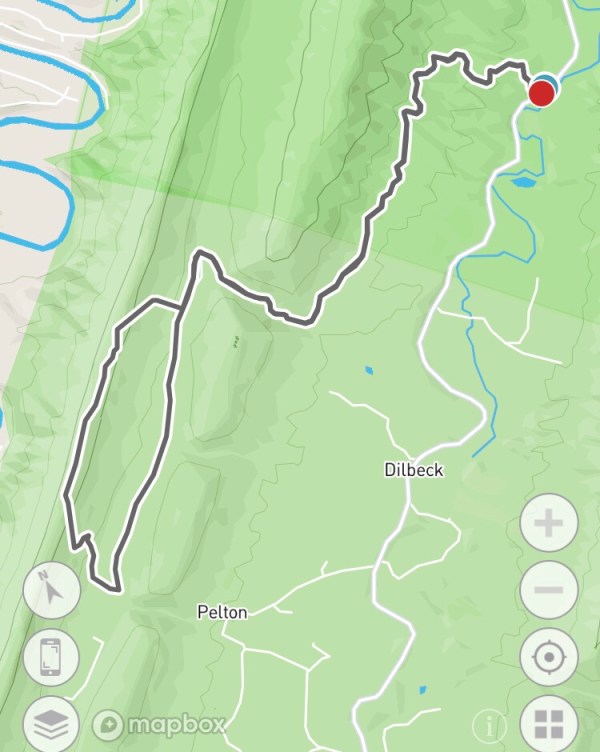Select the red trail start marker

542,93
